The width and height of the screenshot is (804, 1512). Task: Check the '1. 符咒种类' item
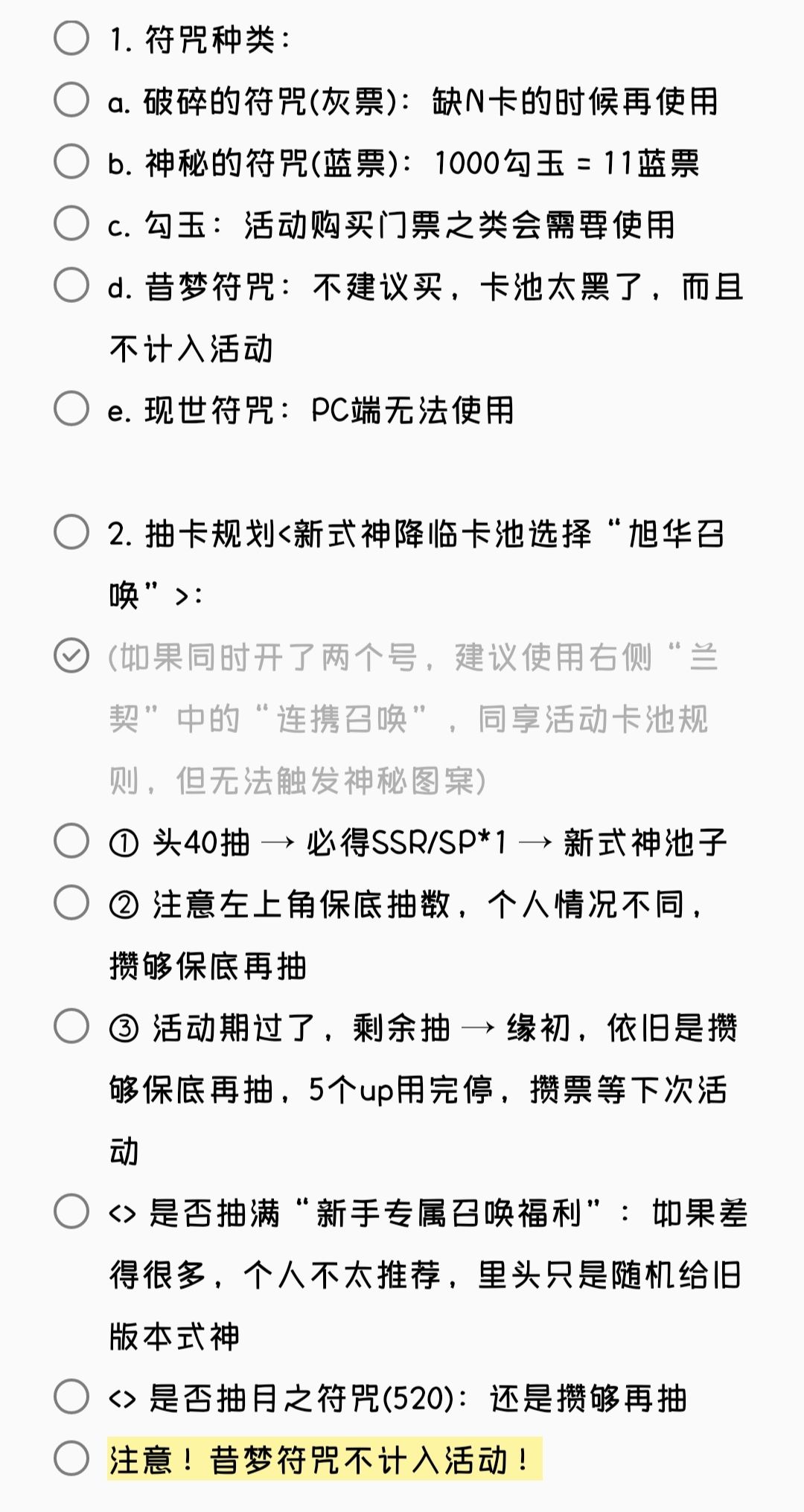[71, 38]
